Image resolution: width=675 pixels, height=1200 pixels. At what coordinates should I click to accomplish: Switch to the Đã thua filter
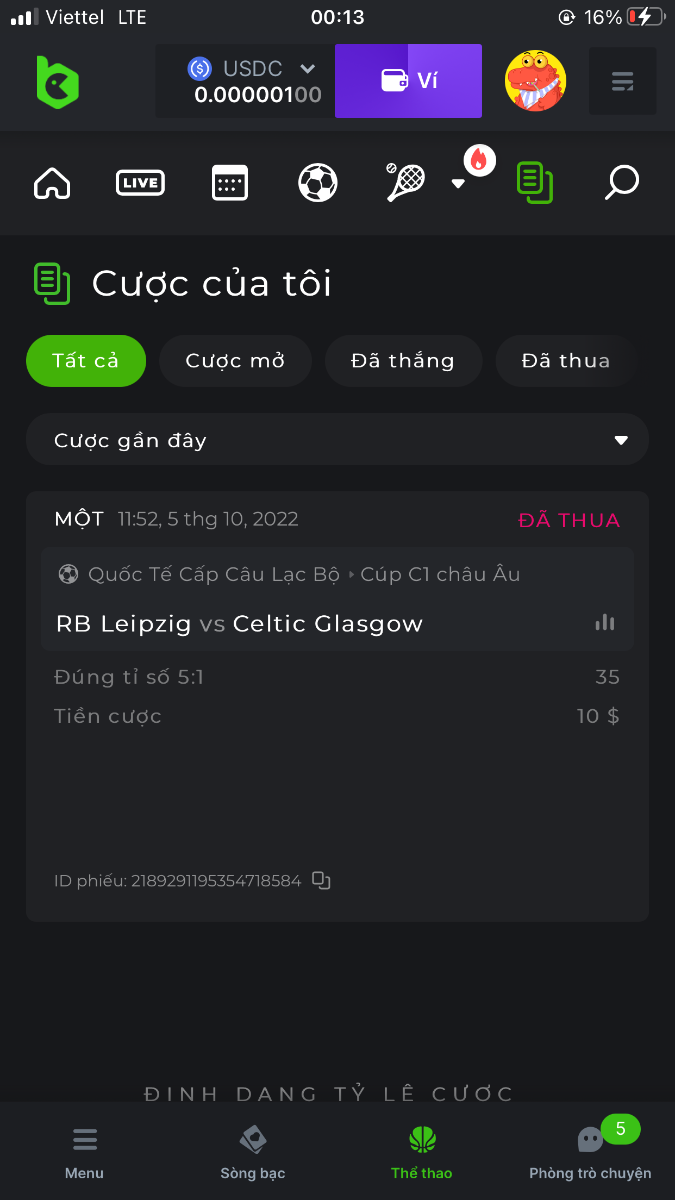coord(565,361)
